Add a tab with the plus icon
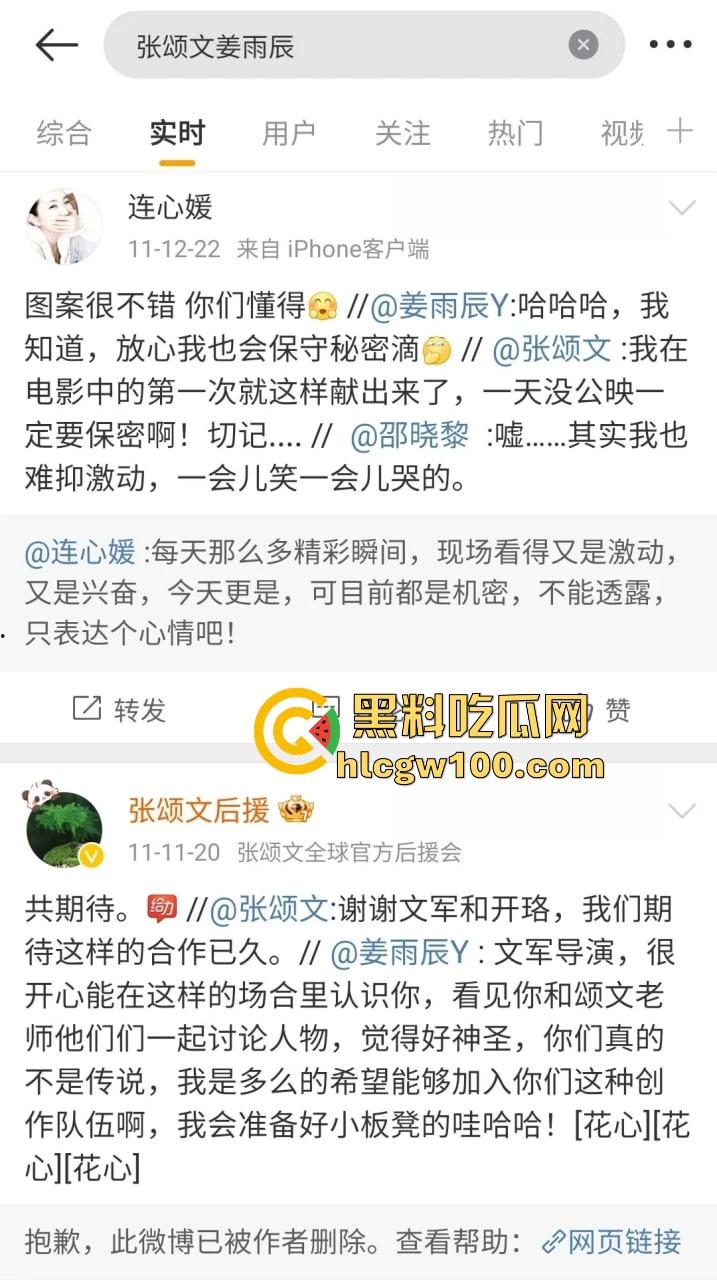Screen dimensions: 717x1280 tap(680, 131)
